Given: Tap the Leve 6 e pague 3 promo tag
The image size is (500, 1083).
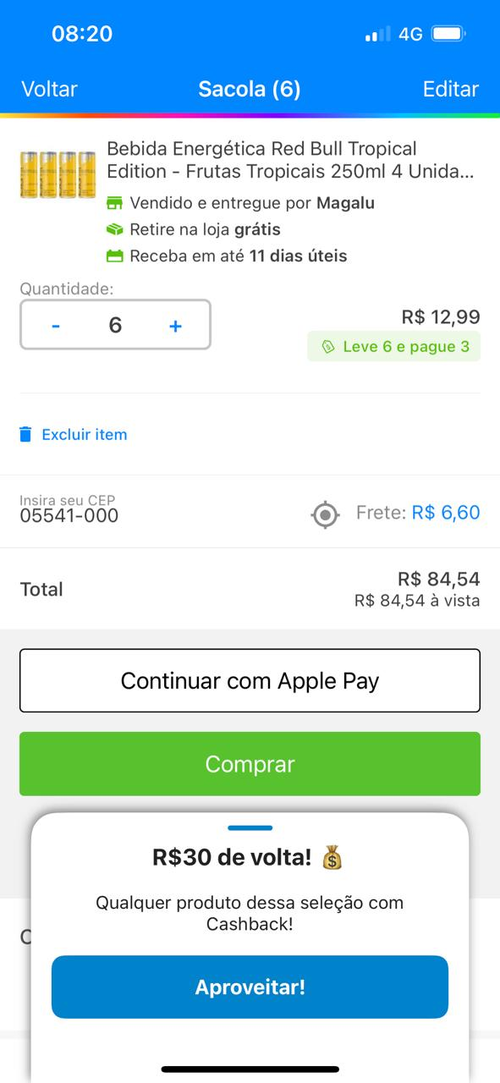Looking at the screenshot, I should click(x=394, y=347).
